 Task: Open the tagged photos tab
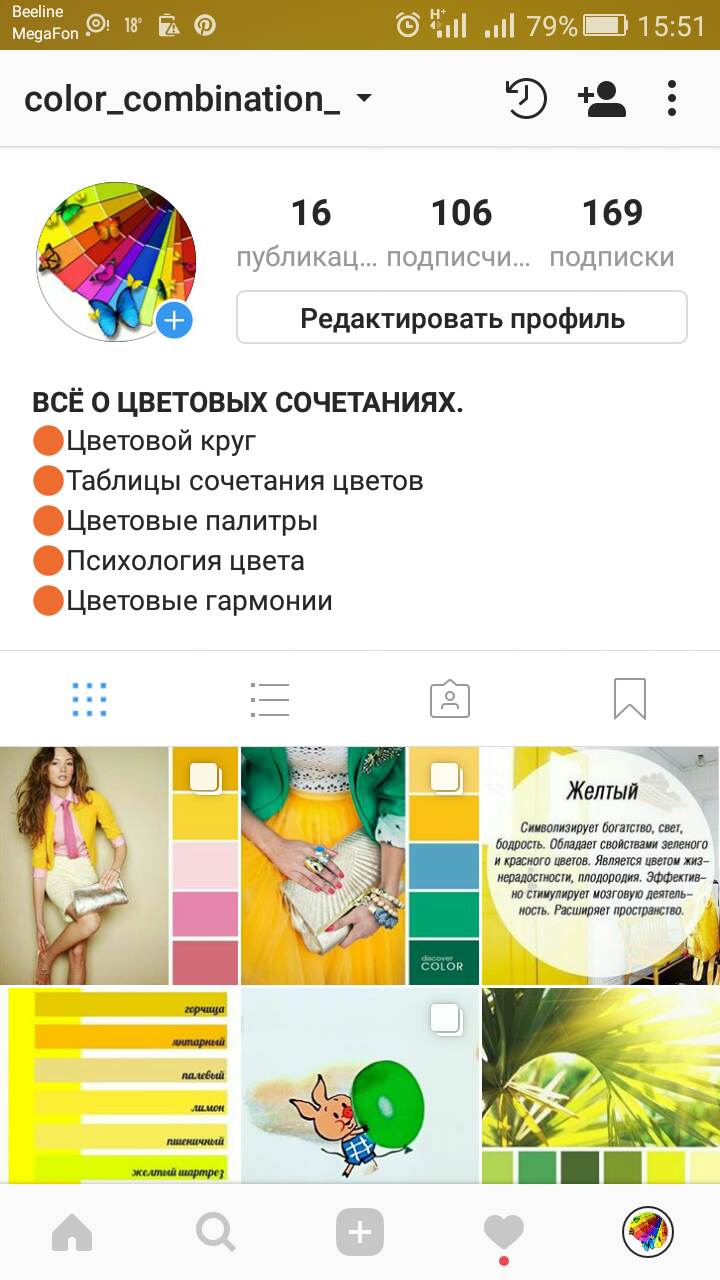pyautogui.click(x=450, y=700)
